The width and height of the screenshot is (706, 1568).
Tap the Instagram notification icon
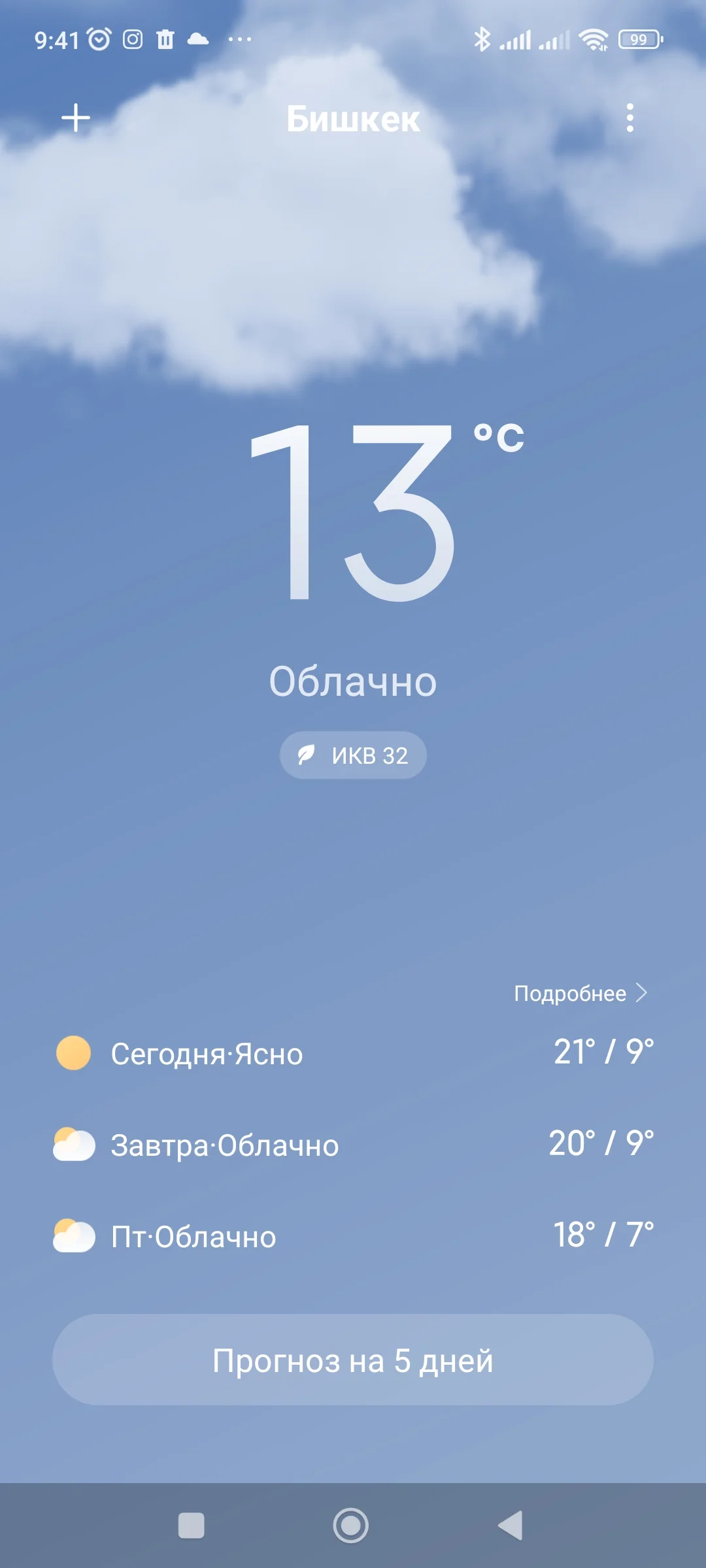coord(132,39)
